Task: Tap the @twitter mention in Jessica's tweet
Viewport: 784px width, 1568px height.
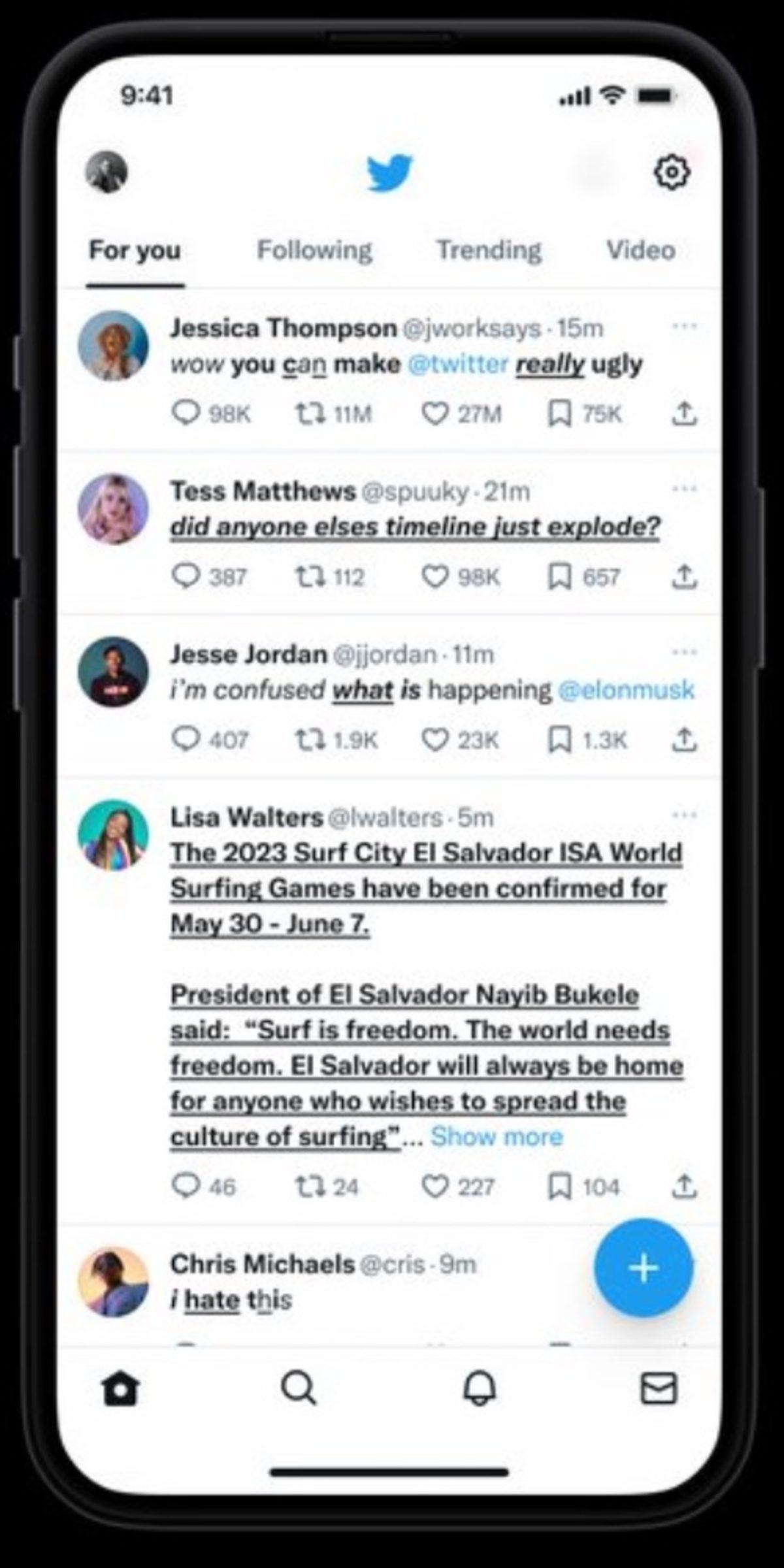Action: 457,365
